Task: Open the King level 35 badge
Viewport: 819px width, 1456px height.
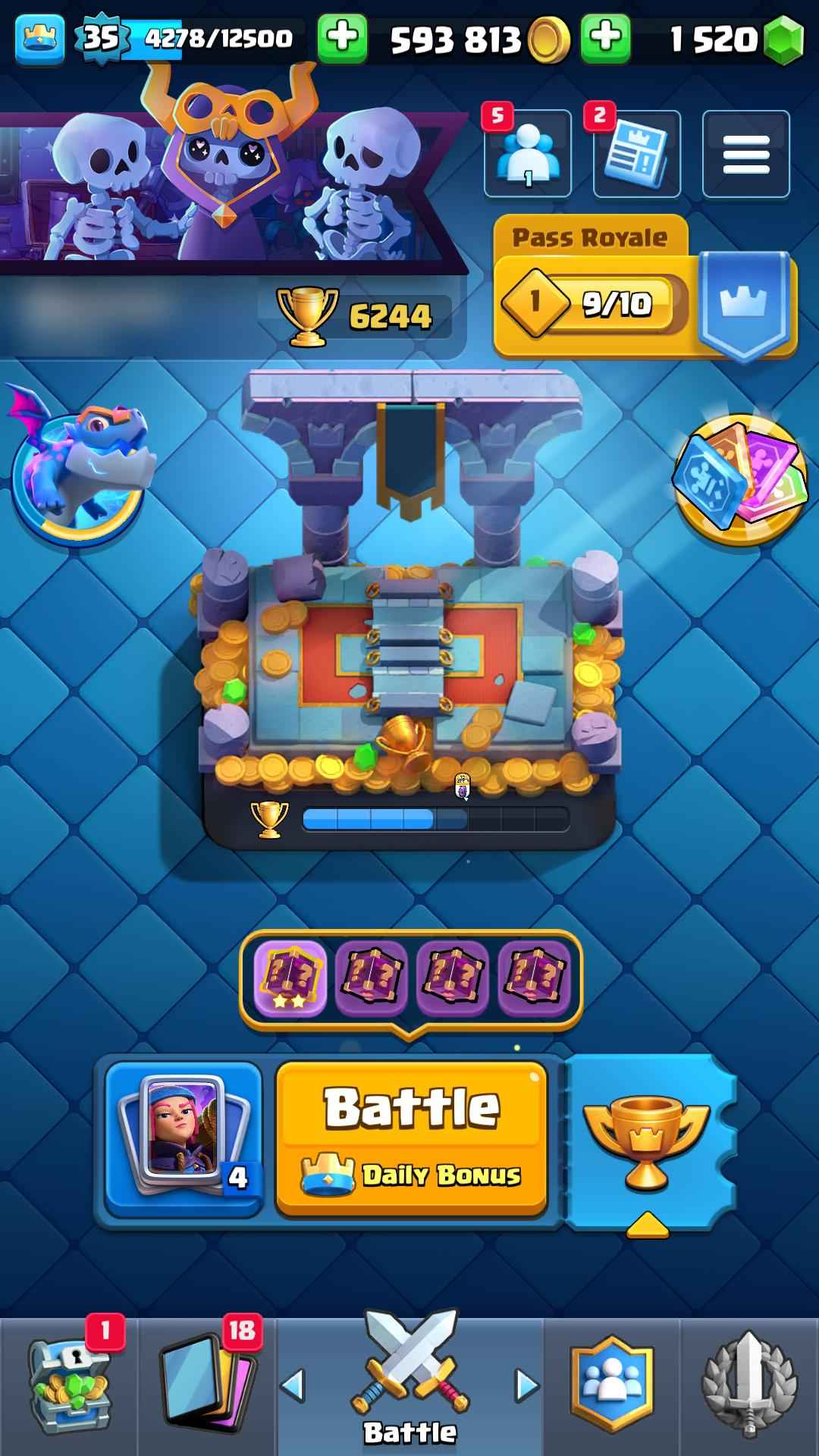Action: coord(99,38)
